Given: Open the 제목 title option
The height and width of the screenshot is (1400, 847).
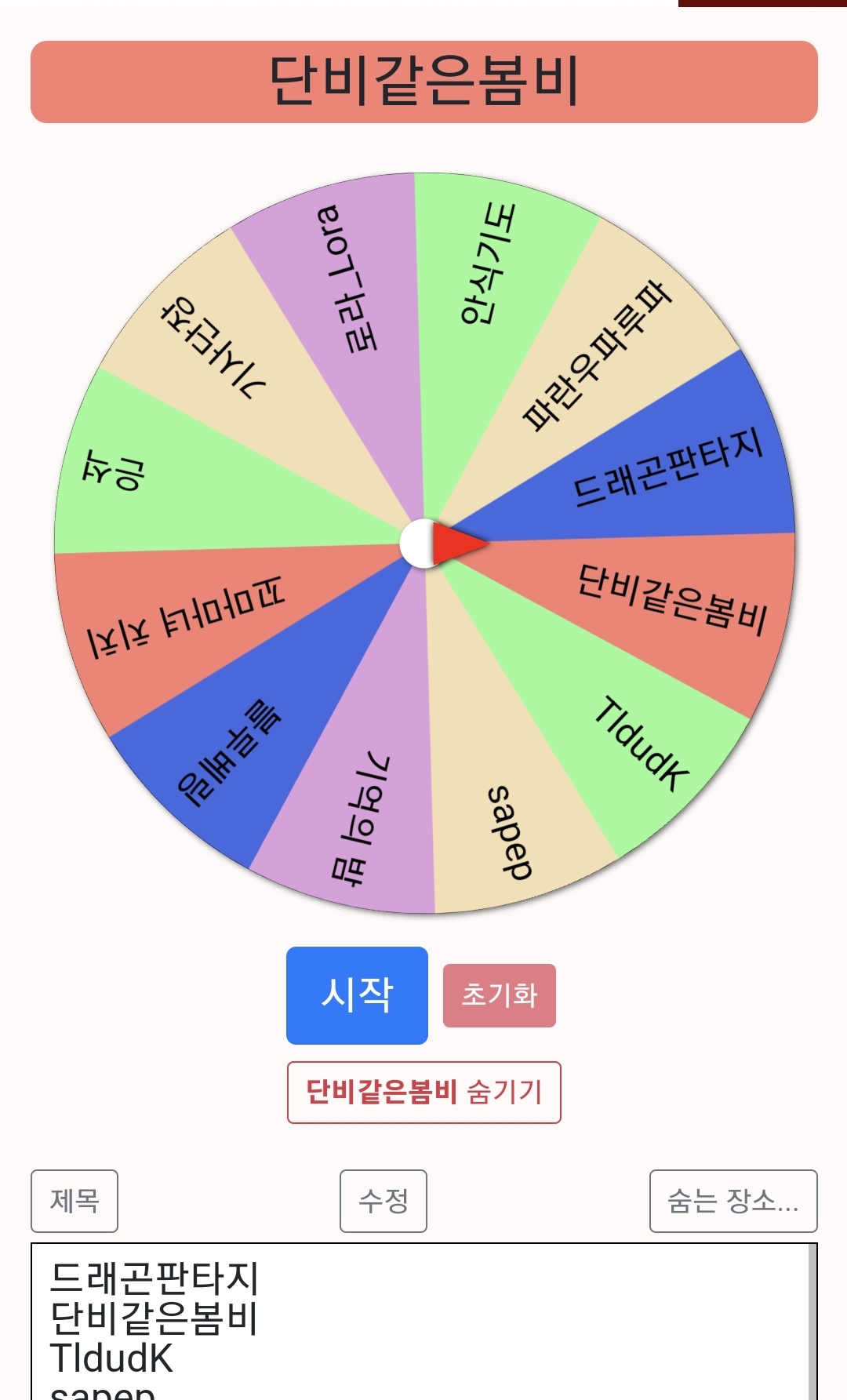Looking at the screenshot, I should (75, 1201).
